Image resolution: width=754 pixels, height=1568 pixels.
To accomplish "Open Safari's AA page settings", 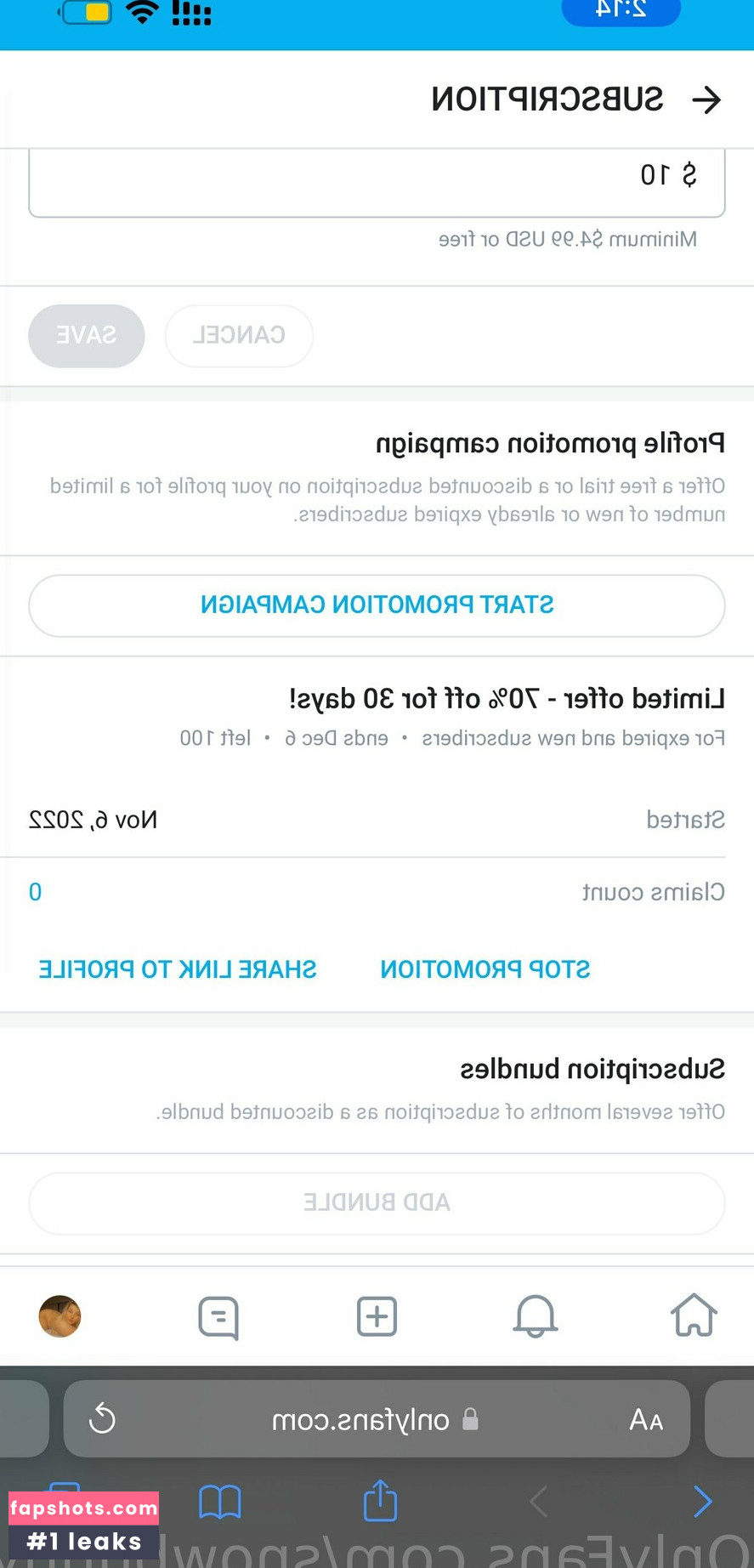I will click(645, 1419).
